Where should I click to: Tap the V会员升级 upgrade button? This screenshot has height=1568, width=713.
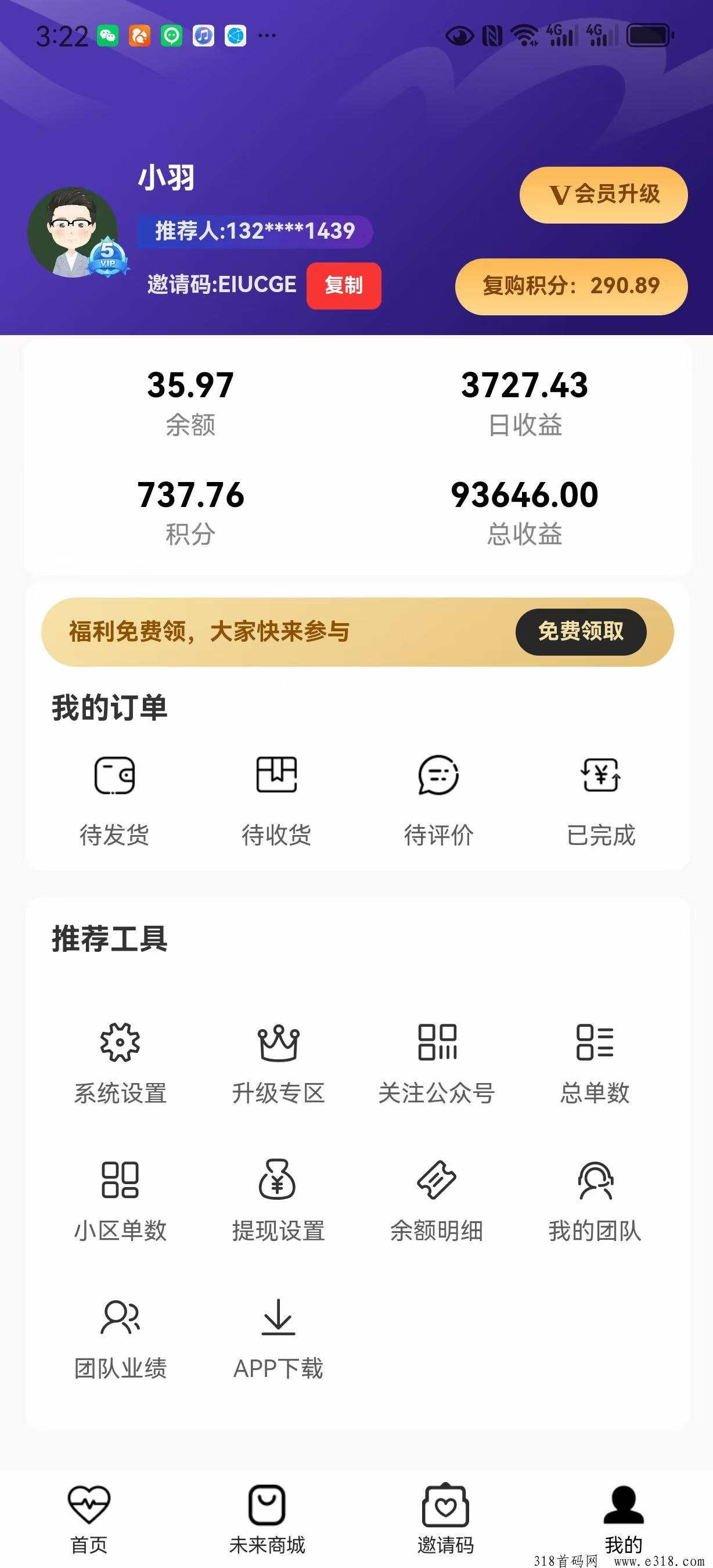[603, 195]
